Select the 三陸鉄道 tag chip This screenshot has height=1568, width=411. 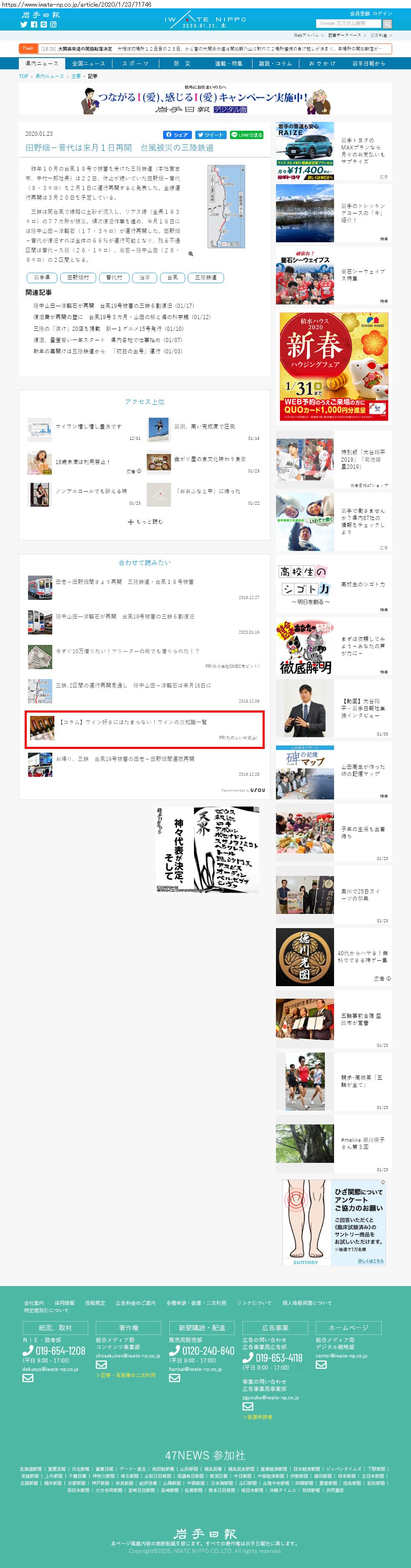tap(206, 278)
